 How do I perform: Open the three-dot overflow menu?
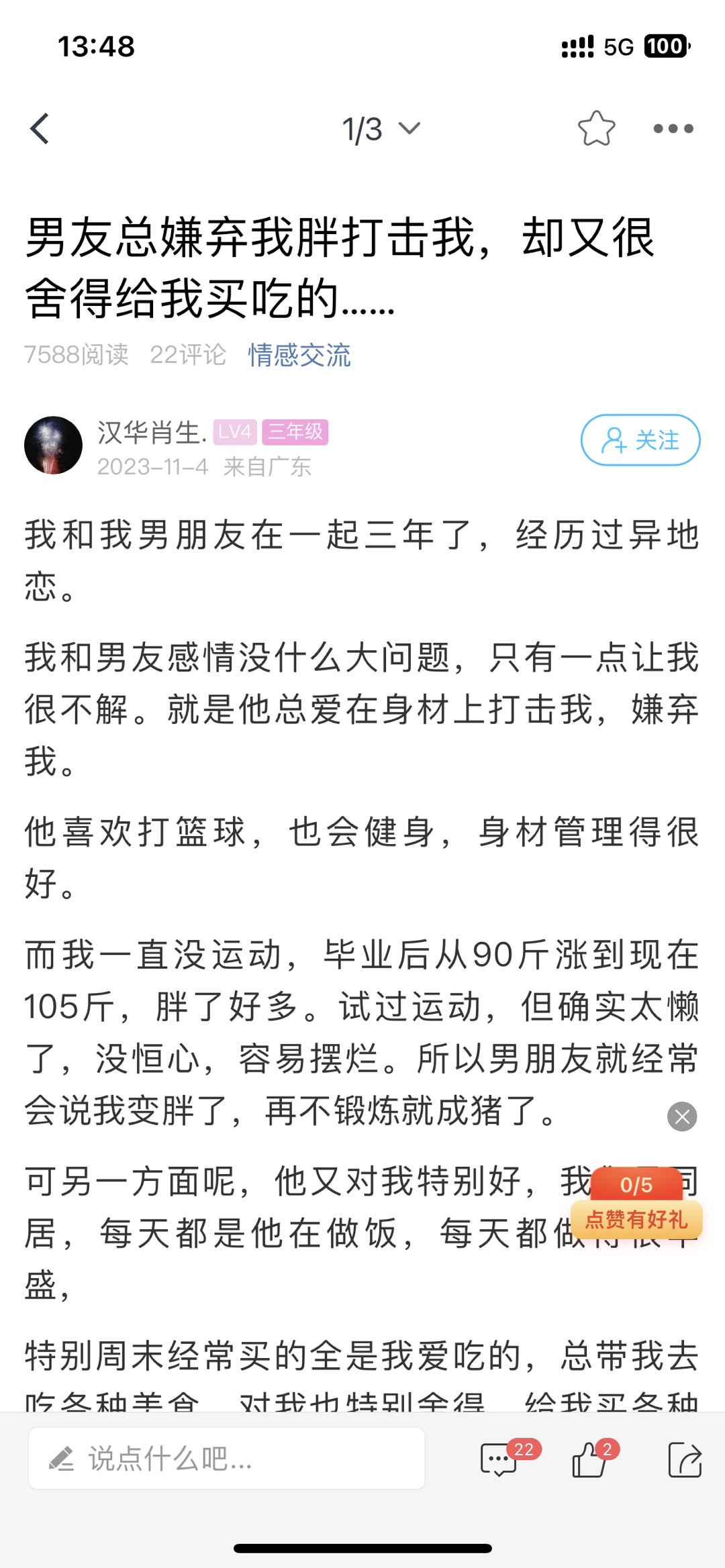coord(673,128)
